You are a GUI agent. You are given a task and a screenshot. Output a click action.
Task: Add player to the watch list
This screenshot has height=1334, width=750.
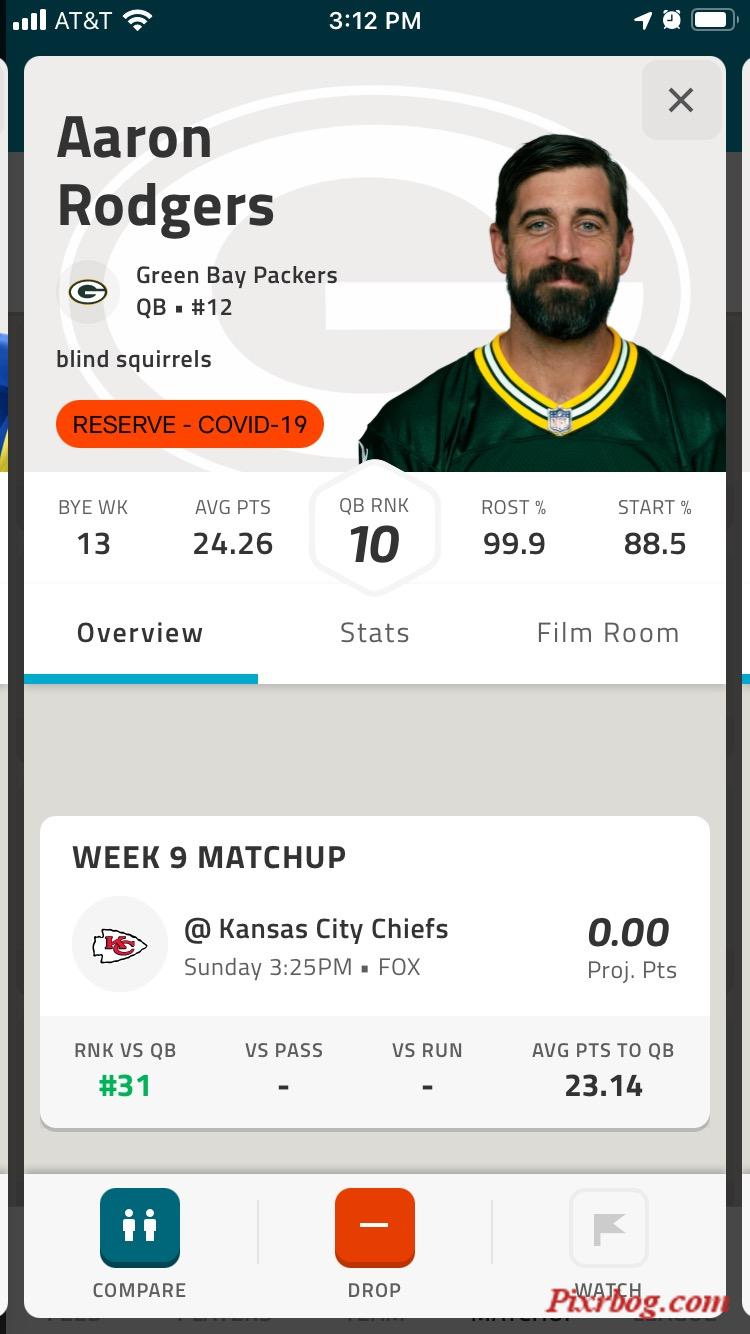[608, 1228]
